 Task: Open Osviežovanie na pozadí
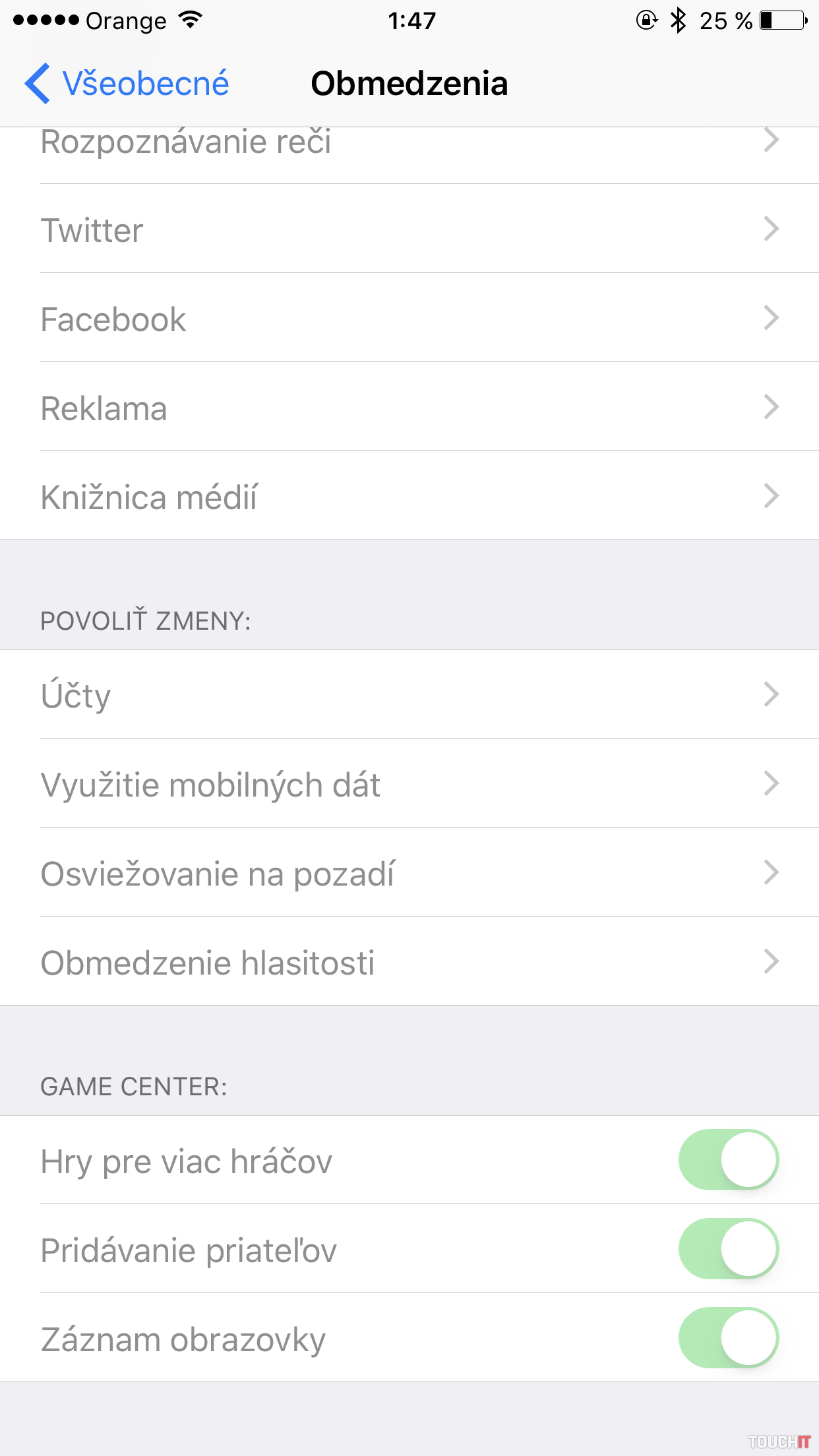[x=409, y=873]
